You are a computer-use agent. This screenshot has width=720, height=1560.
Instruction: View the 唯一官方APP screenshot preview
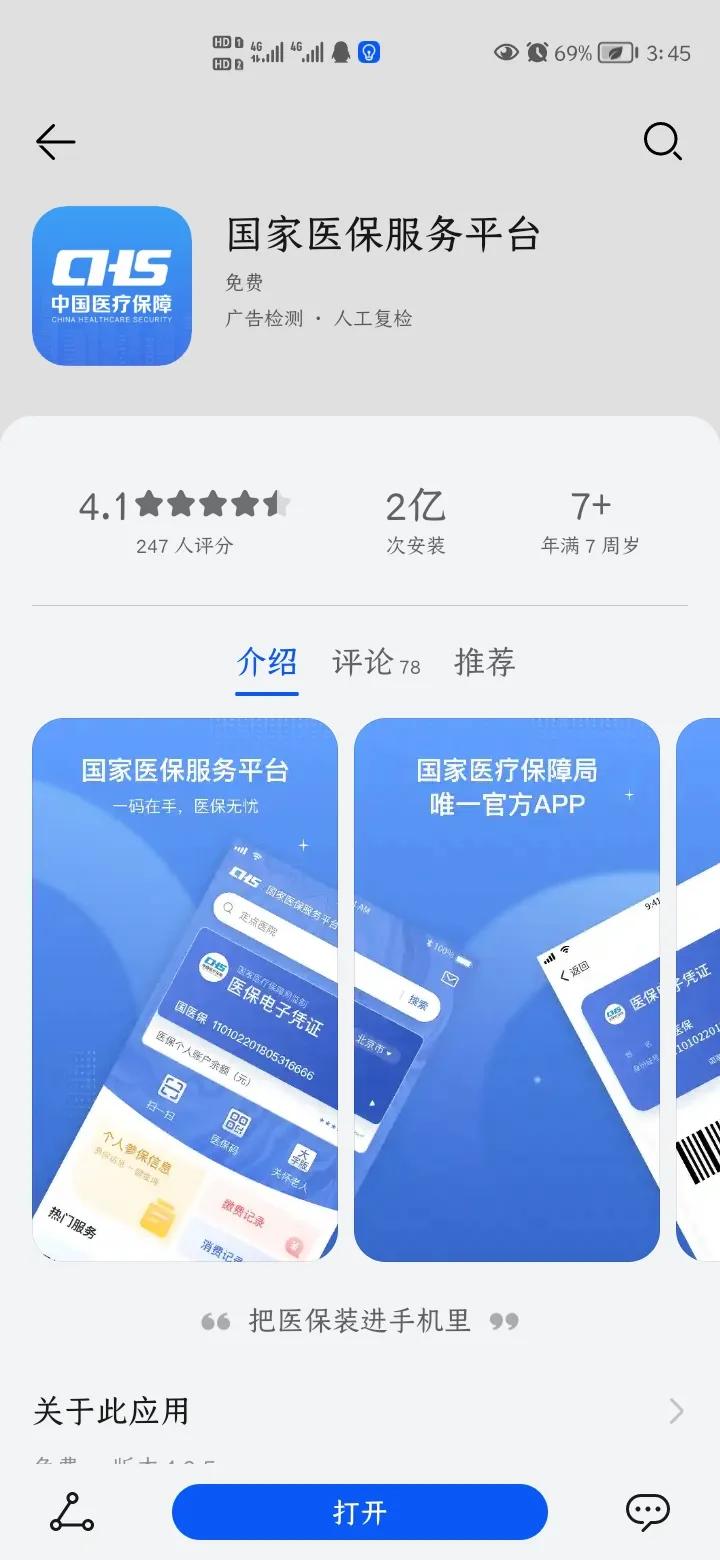(x=507, y=989)
